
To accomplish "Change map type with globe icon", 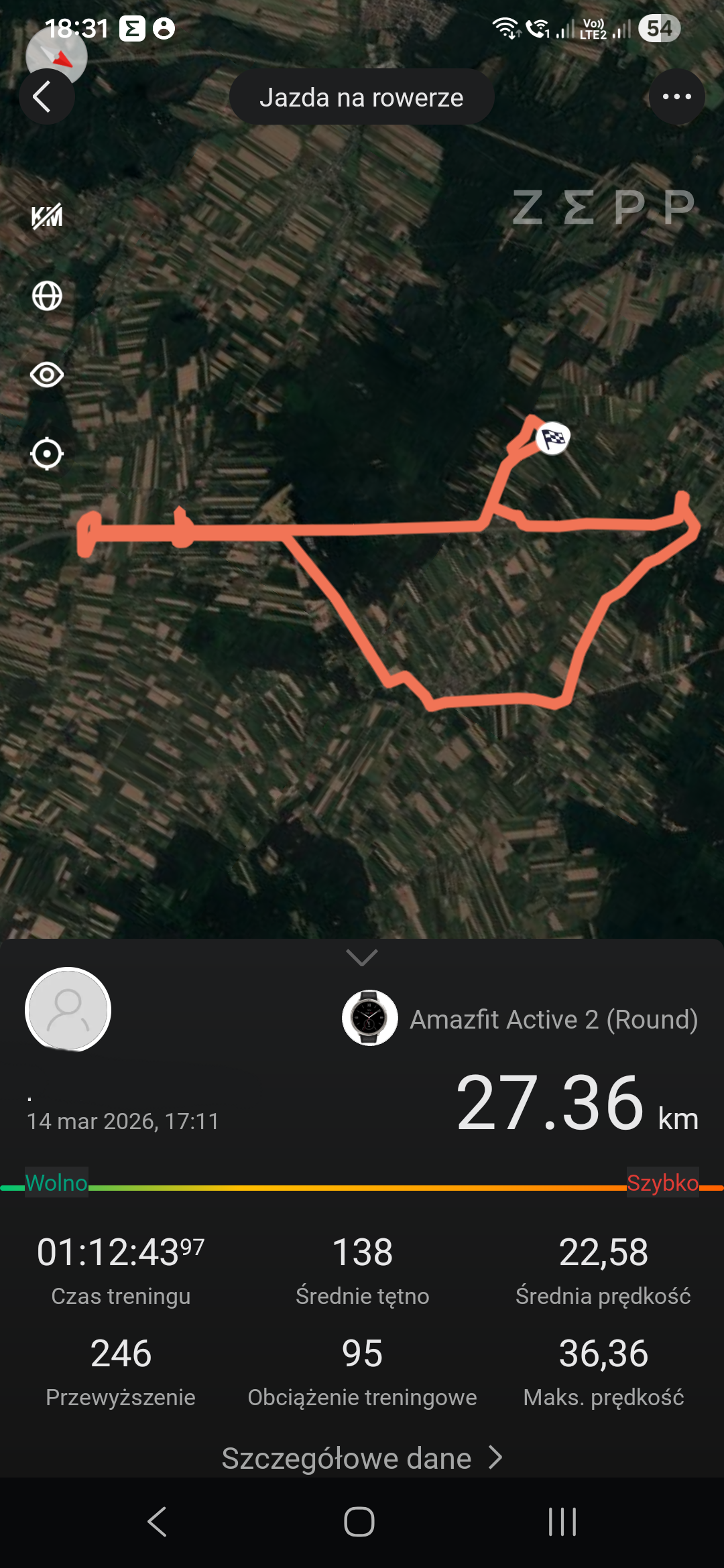I will pyautogui.click(x=47, y=296).
